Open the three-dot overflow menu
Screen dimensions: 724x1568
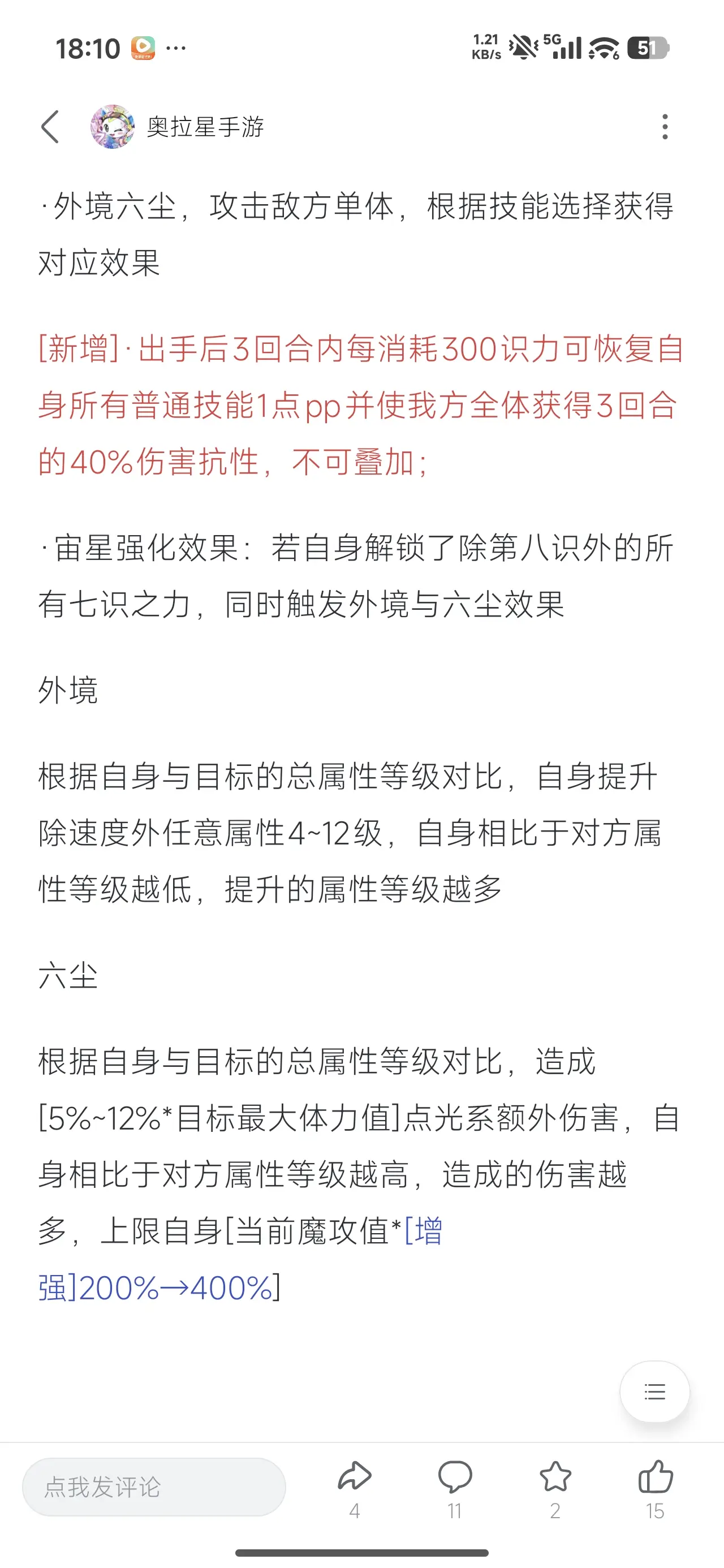(665, 127)
